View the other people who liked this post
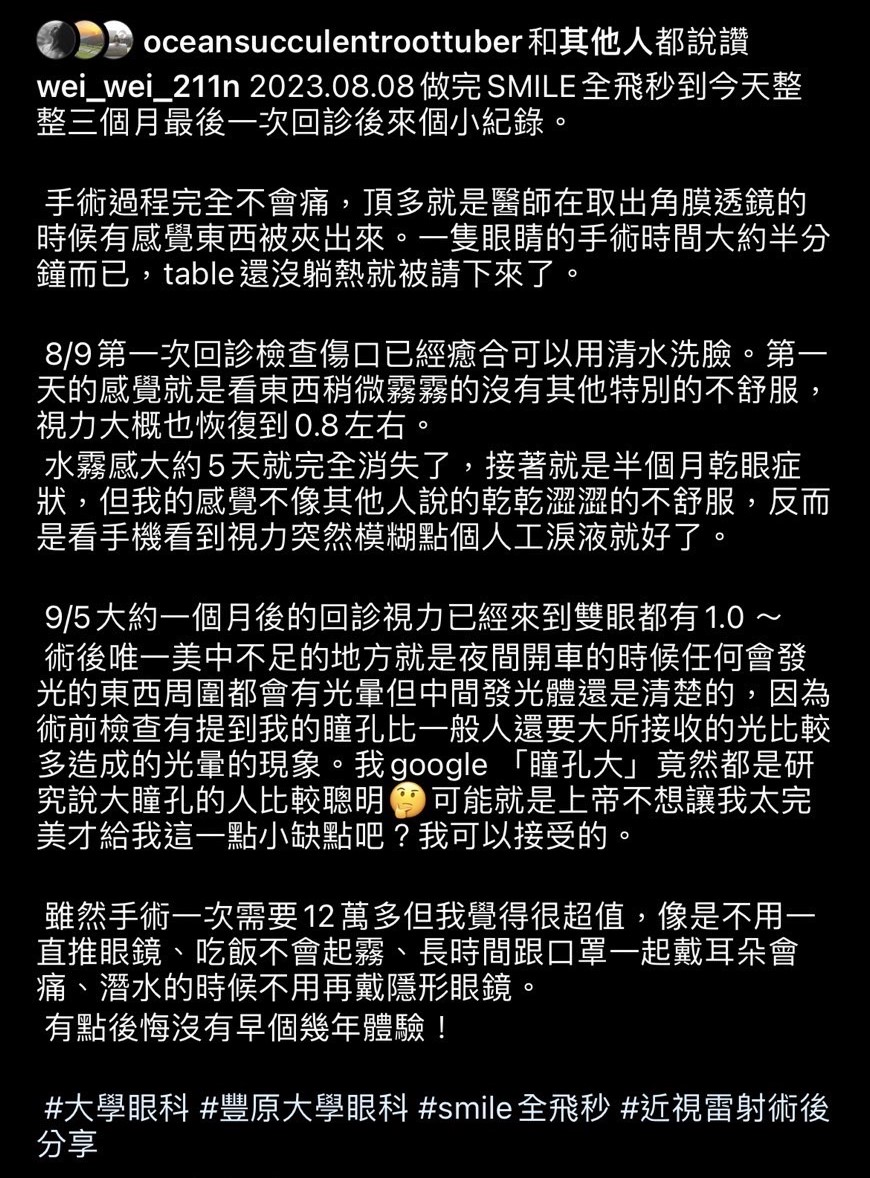870x1178 pixels. coord(613,41)
